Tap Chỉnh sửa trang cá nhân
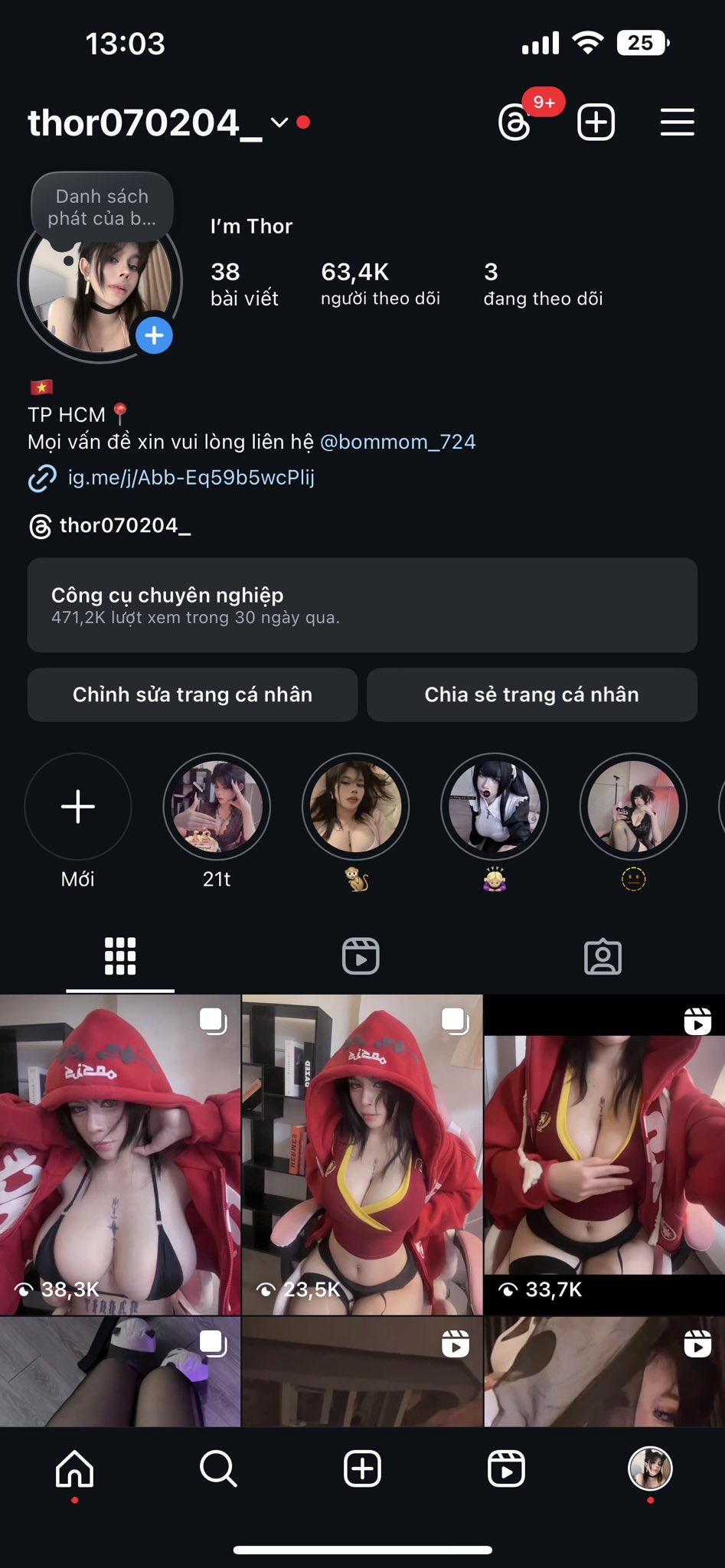 [x=192, y=694]
